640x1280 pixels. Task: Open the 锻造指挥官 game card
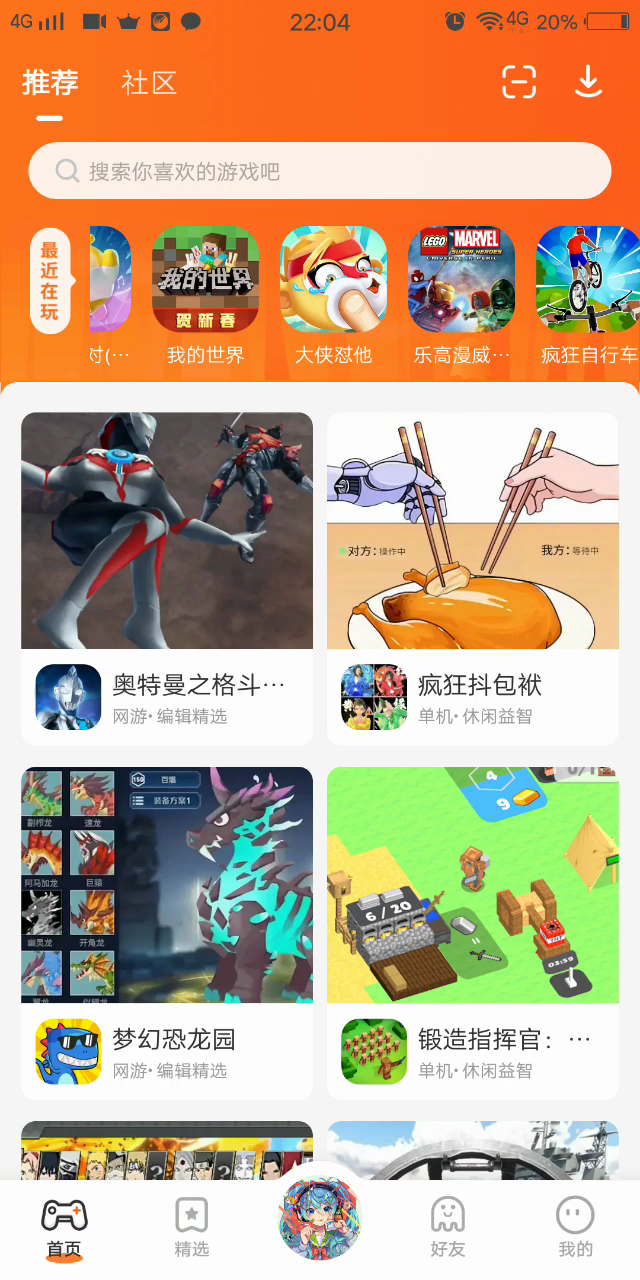pyautogui.click(x=472, y=932)
